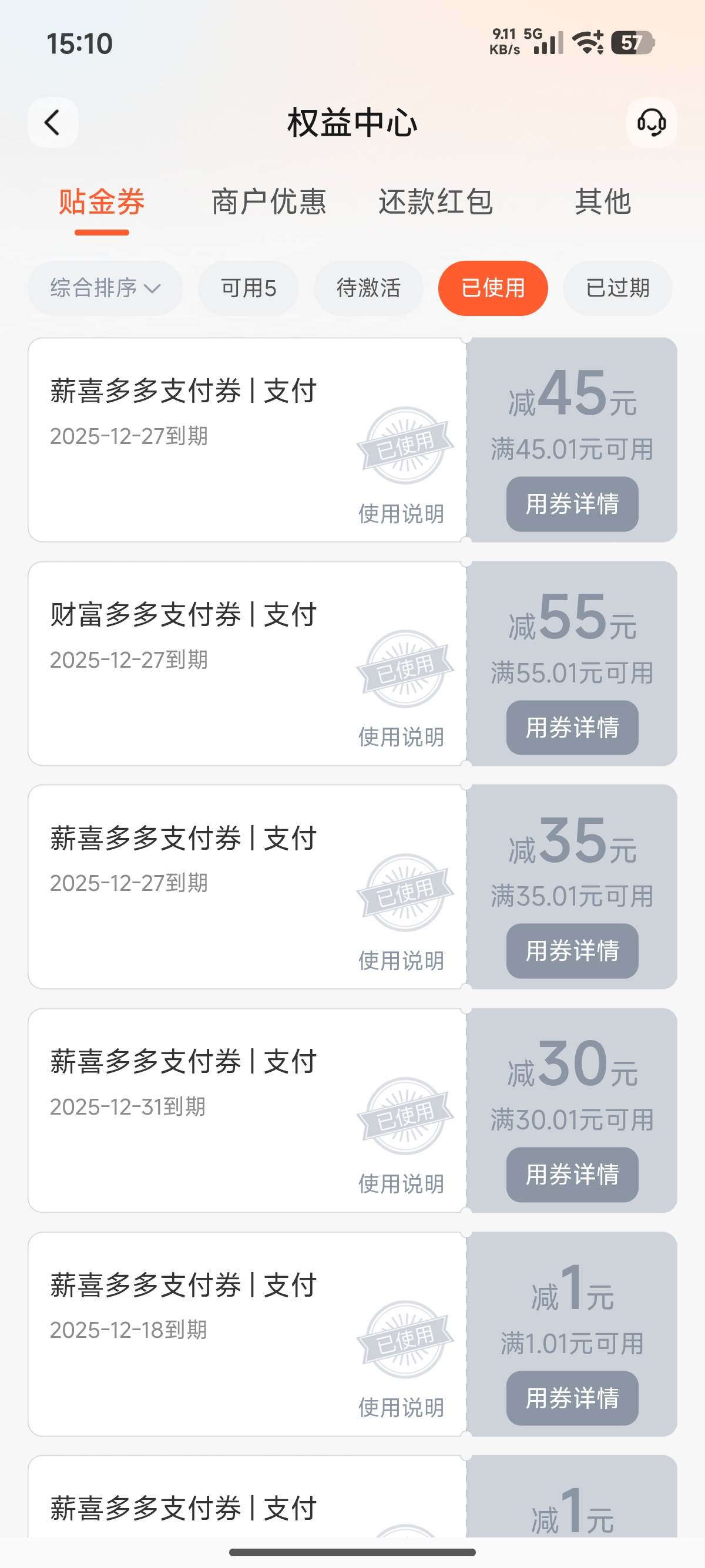Open 使用说明 for 财富多多支付券
The image size is (705, 1568).
(401, 737)
